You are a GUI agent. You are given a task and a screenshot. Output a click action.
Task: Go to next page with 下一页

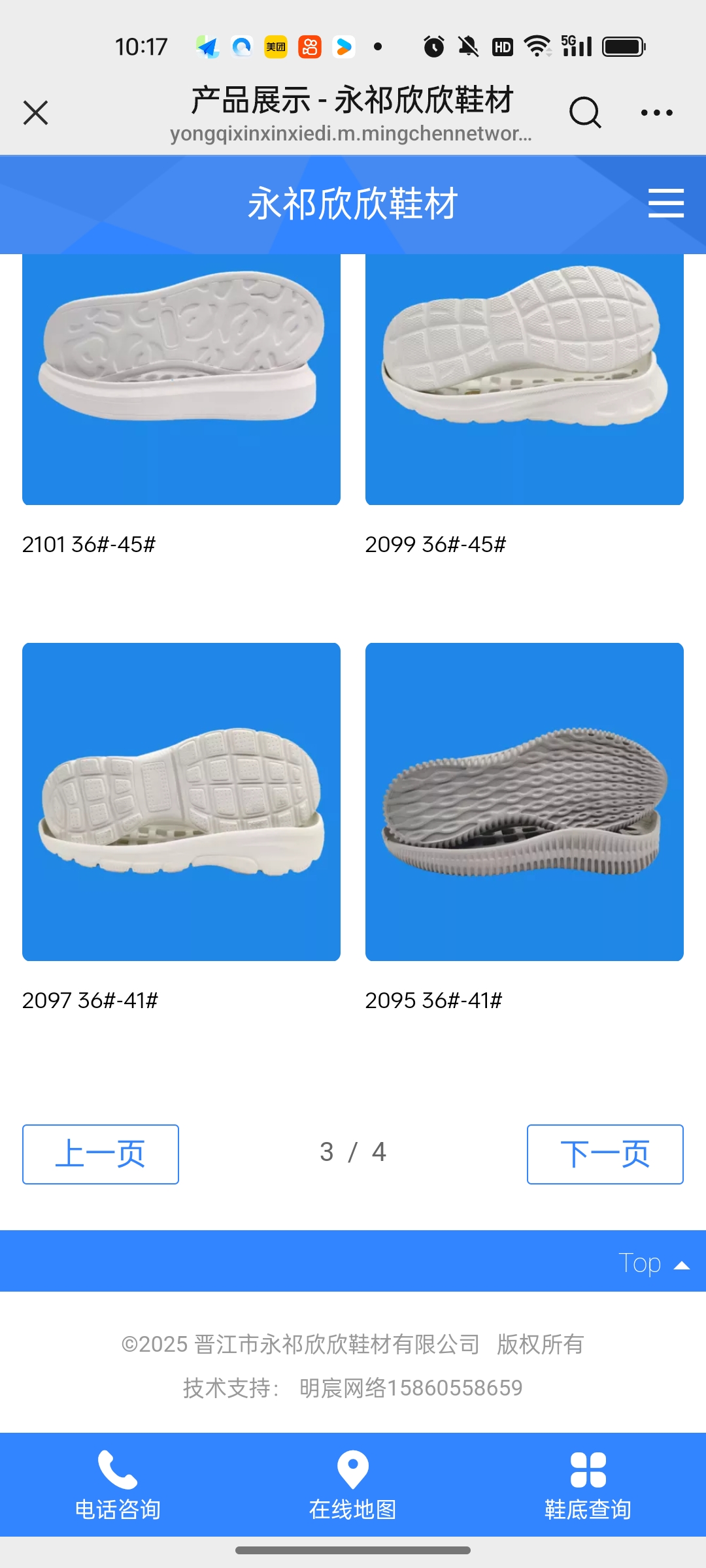(x=605, y=1154)
